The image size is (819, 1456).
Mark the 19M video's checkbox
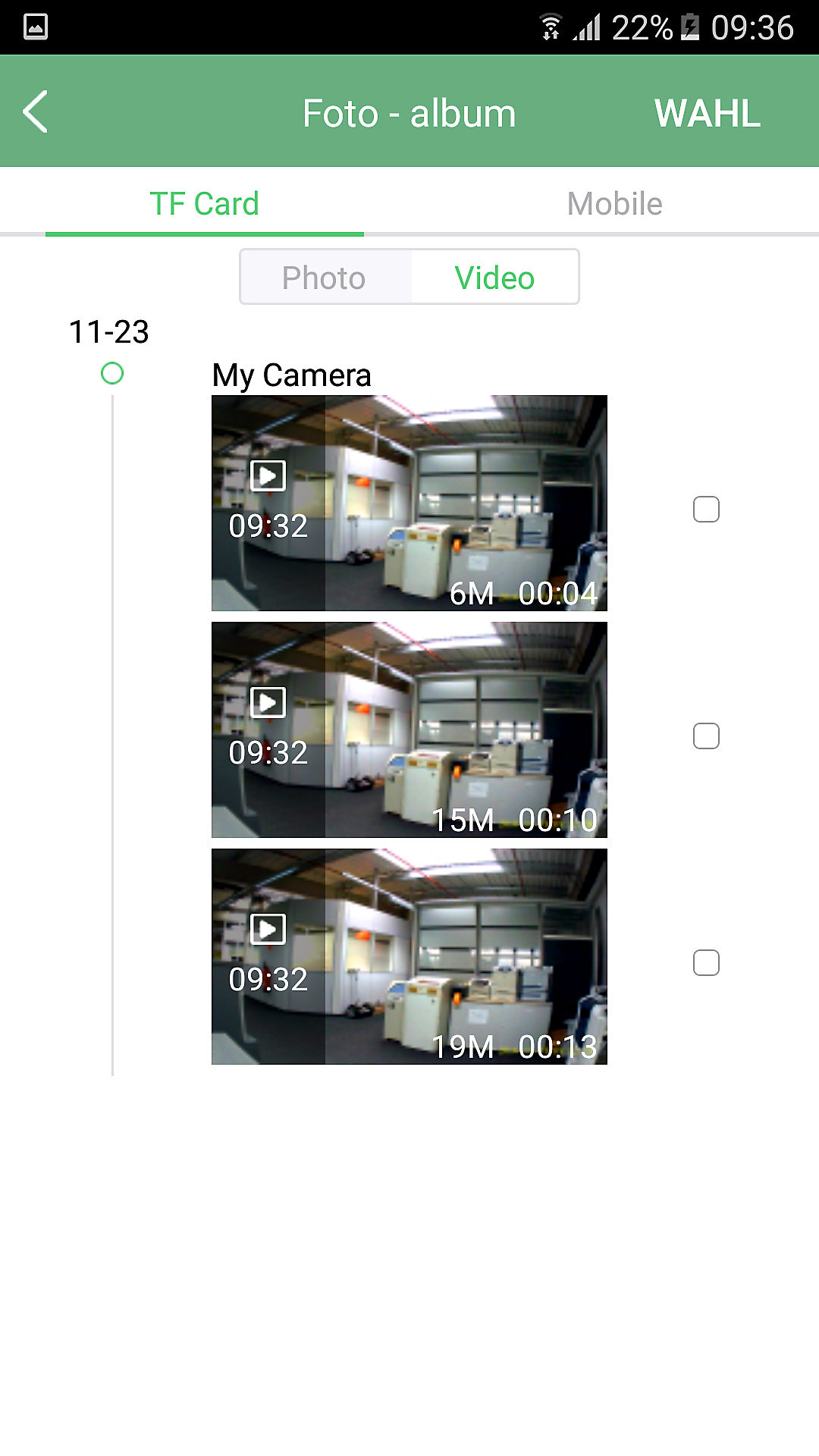click(x=706, y=963)
